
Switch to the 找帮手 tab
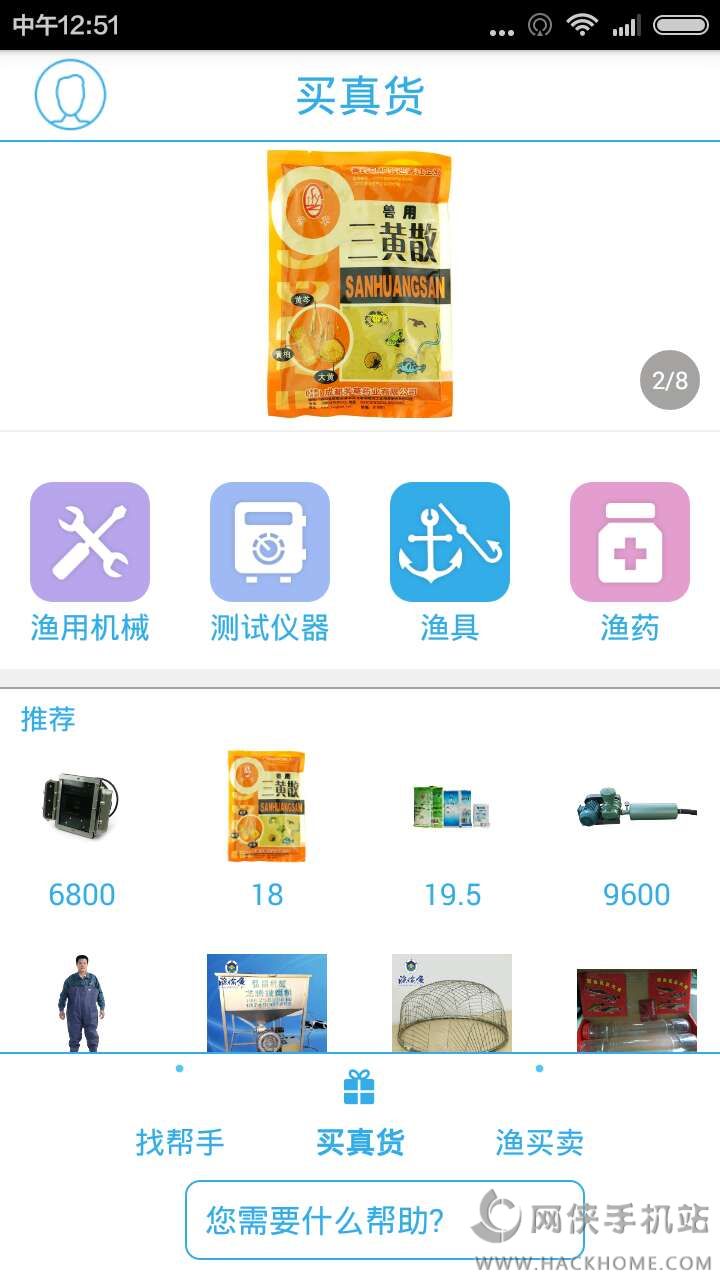coord(180,1140)
